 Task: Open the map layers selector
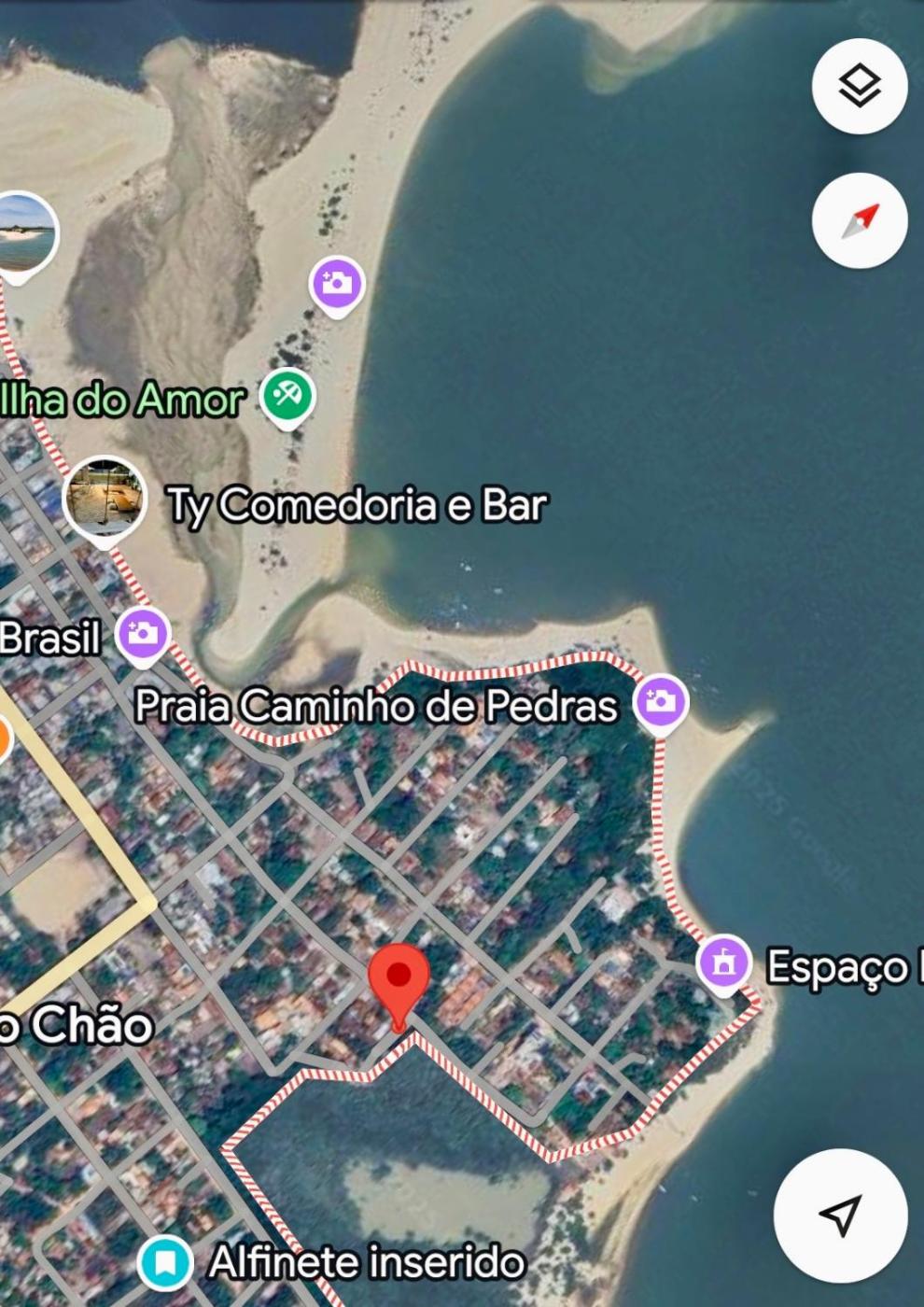pyautogui.click(x=859, y=87)
